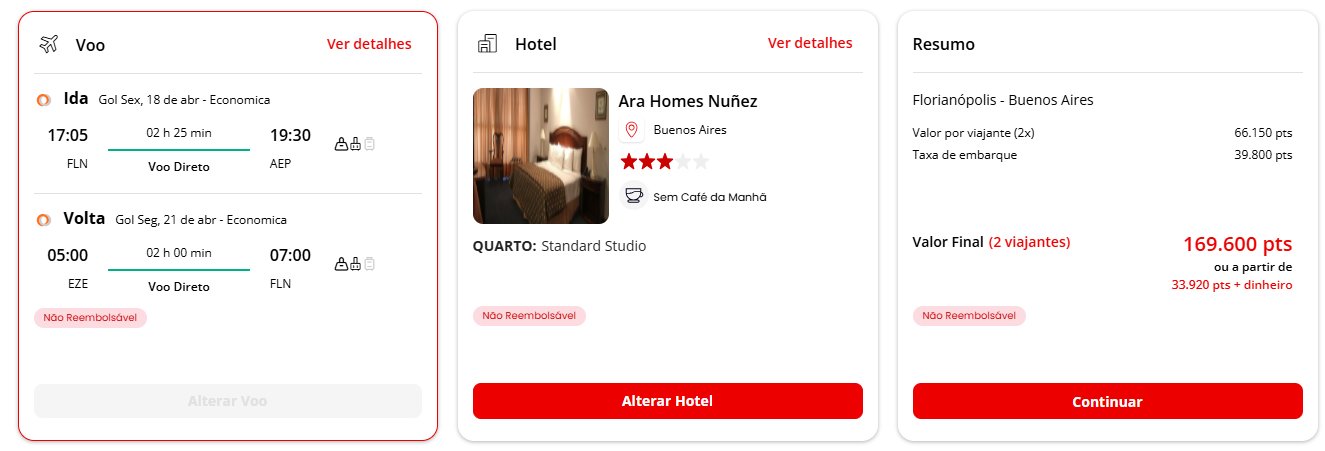Open the Ara Homes Nuñez hotel photo
Screen dimensions: 1325x451
[540, 155]
